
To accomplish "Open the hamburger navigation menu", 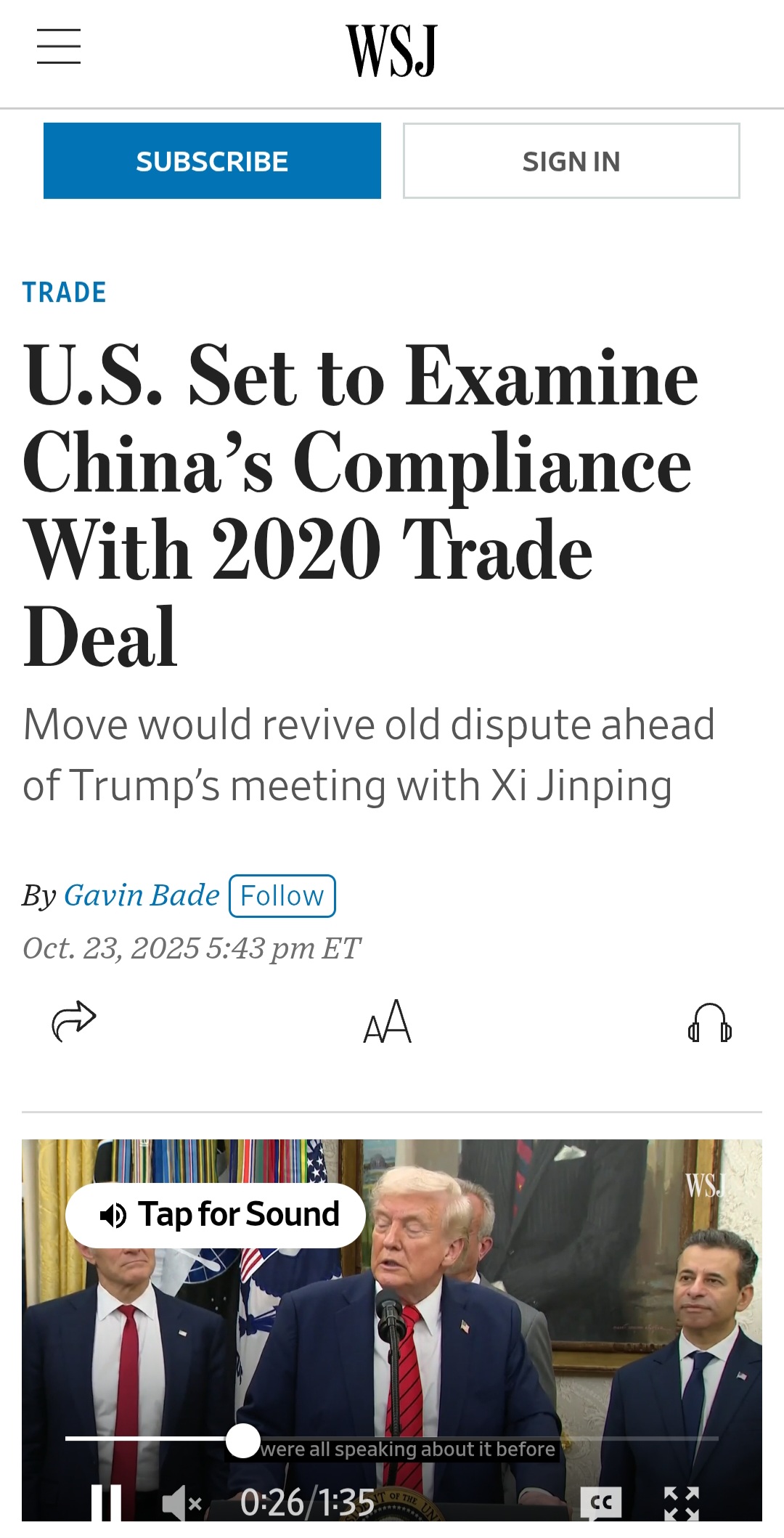I will 59,46.
